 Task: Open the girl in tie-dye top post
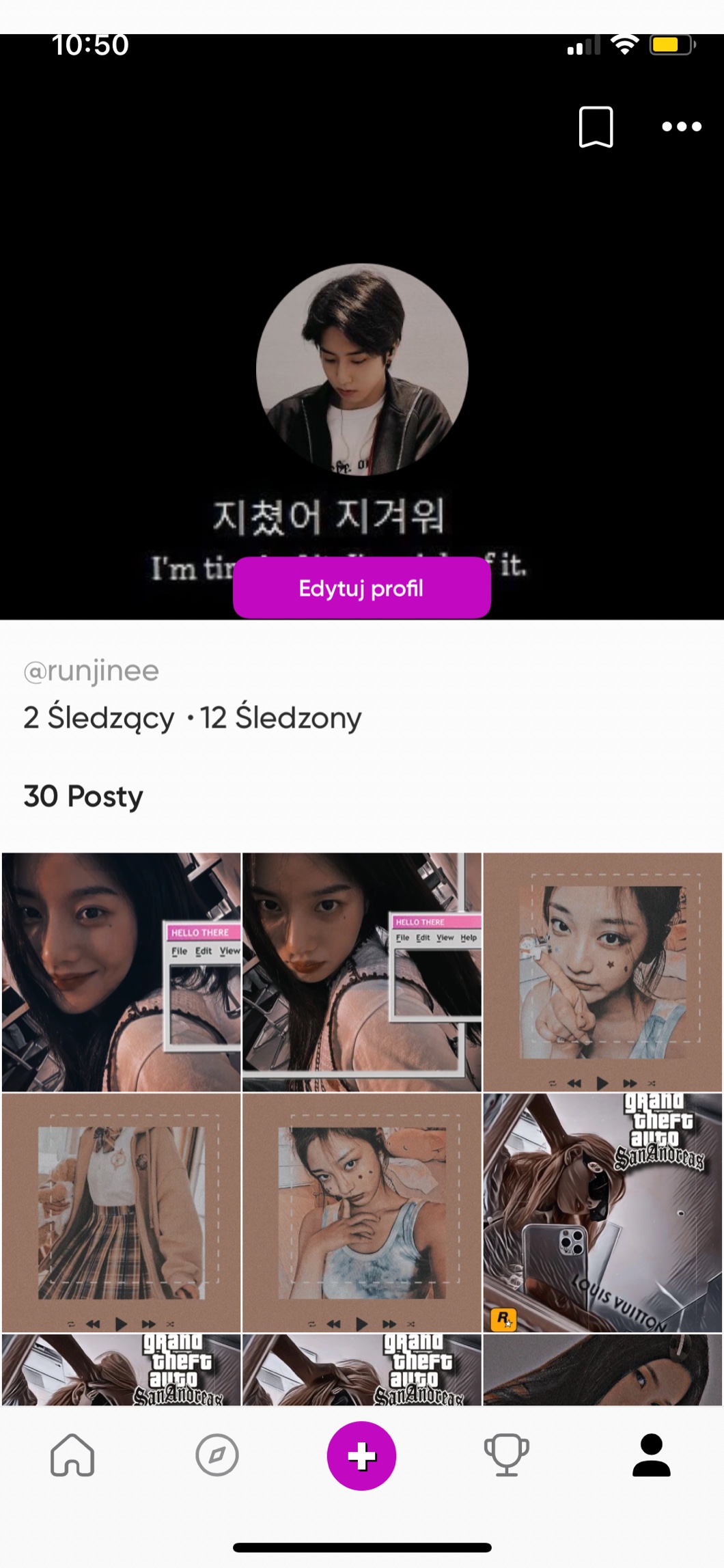click(361, 1212)
